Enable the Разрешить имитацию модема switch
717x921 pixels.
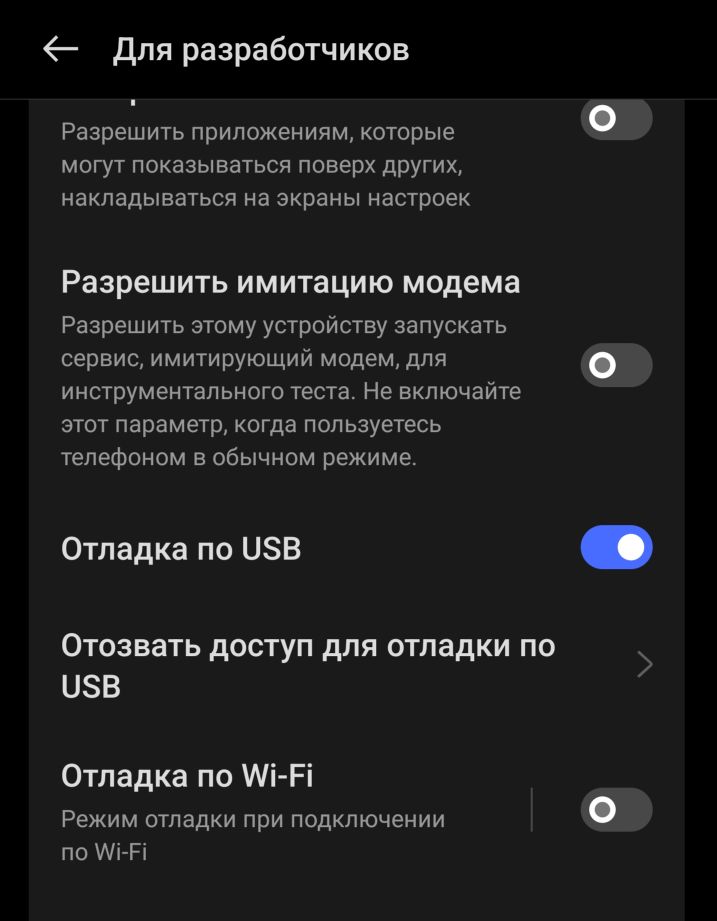616,365
